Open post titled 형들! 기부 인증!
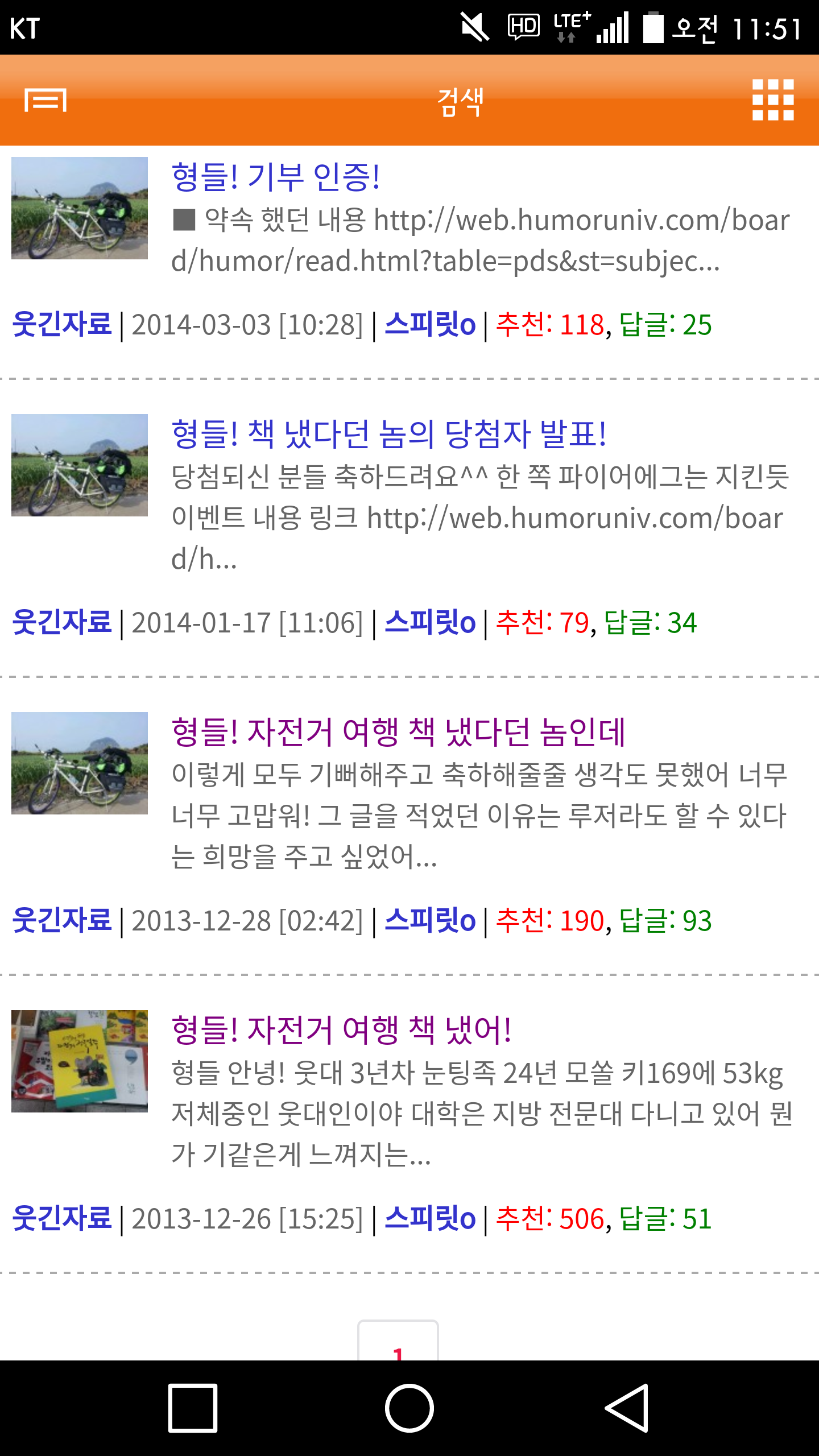Screen dimensions: 819x1456 pyautogui.click(x=276, y=176)
